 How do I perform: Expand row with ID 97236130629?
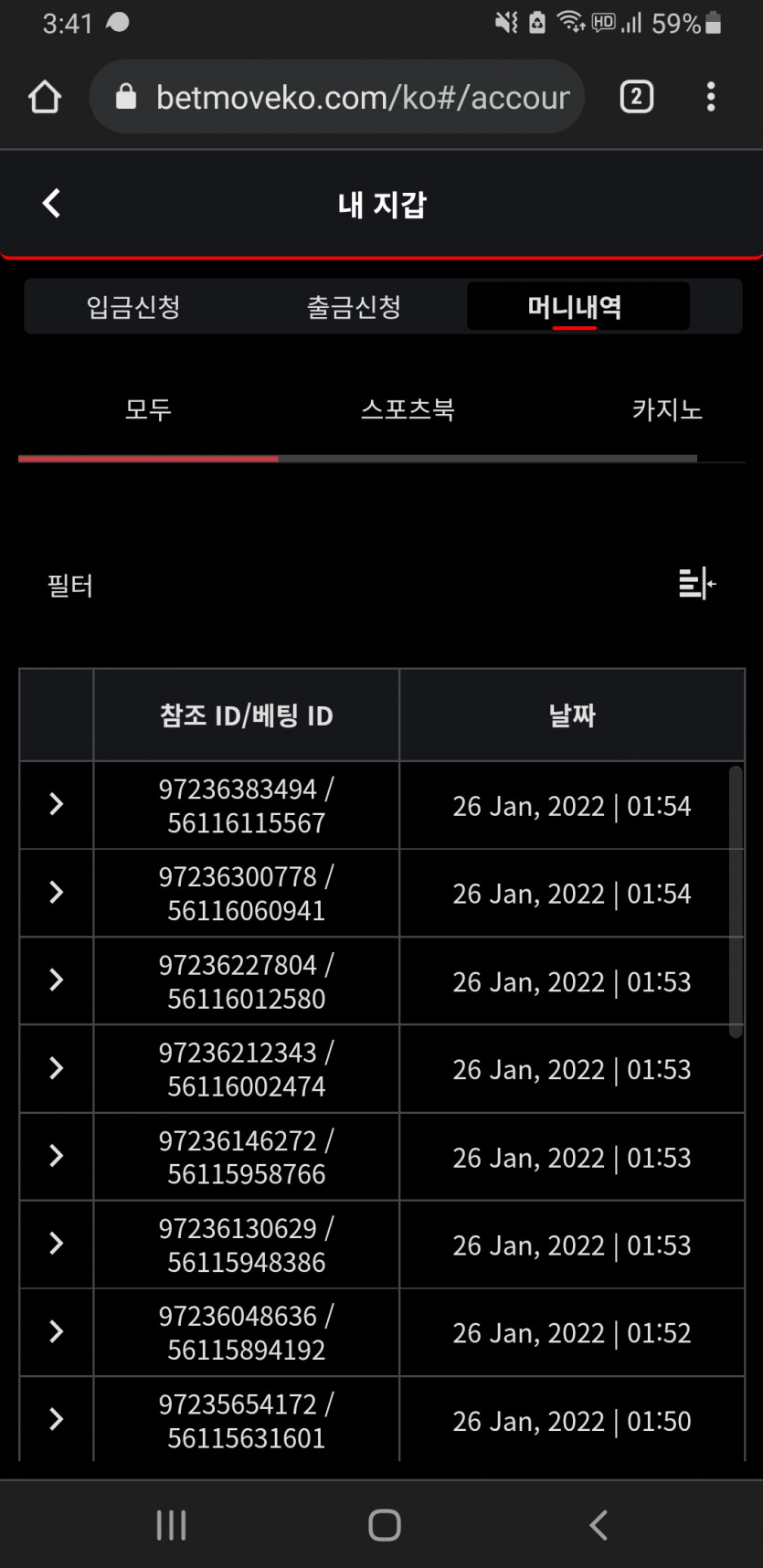coord(57,1244)
